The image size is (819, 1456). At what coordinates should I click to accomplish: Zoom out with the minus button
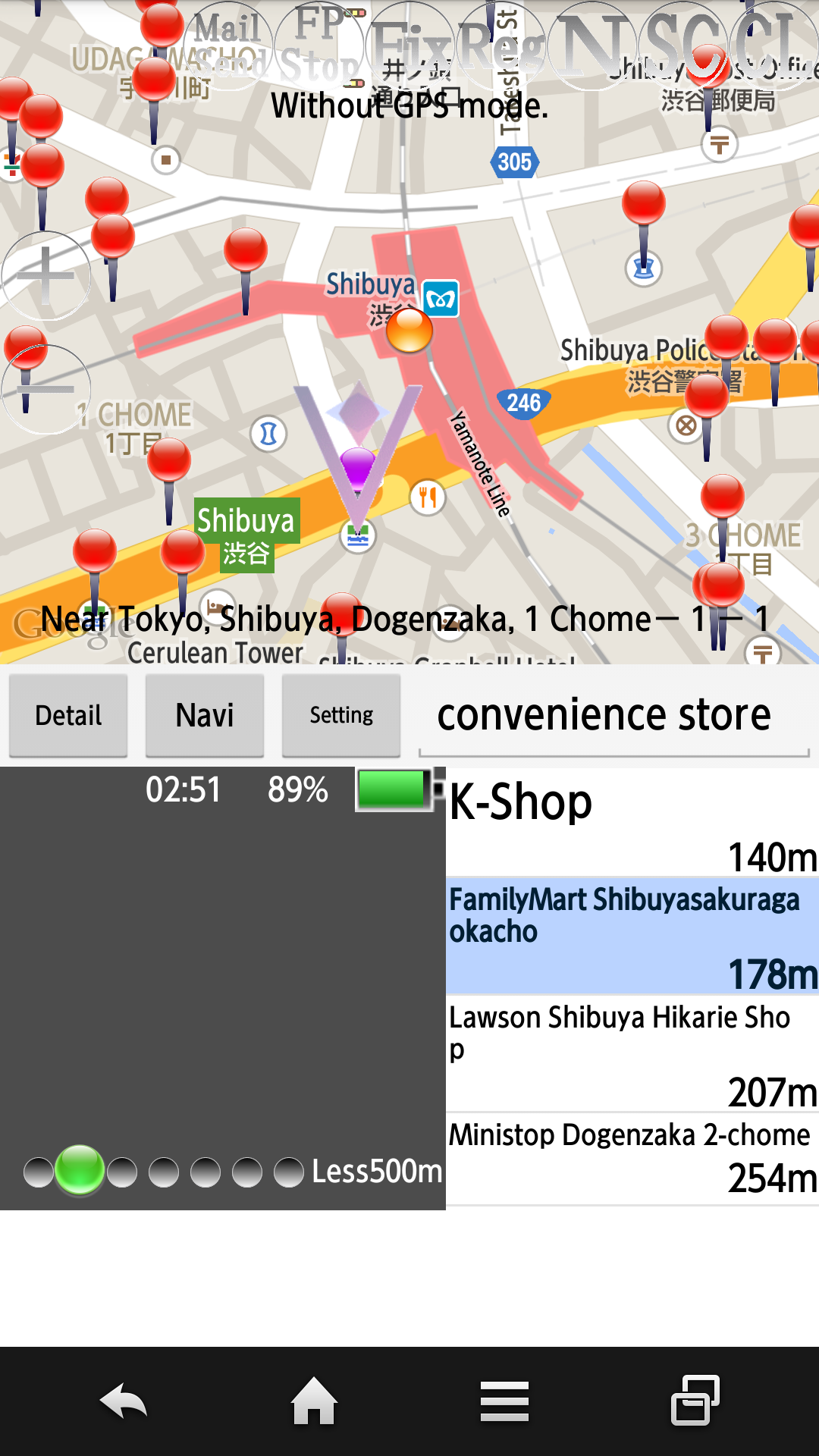46,389
